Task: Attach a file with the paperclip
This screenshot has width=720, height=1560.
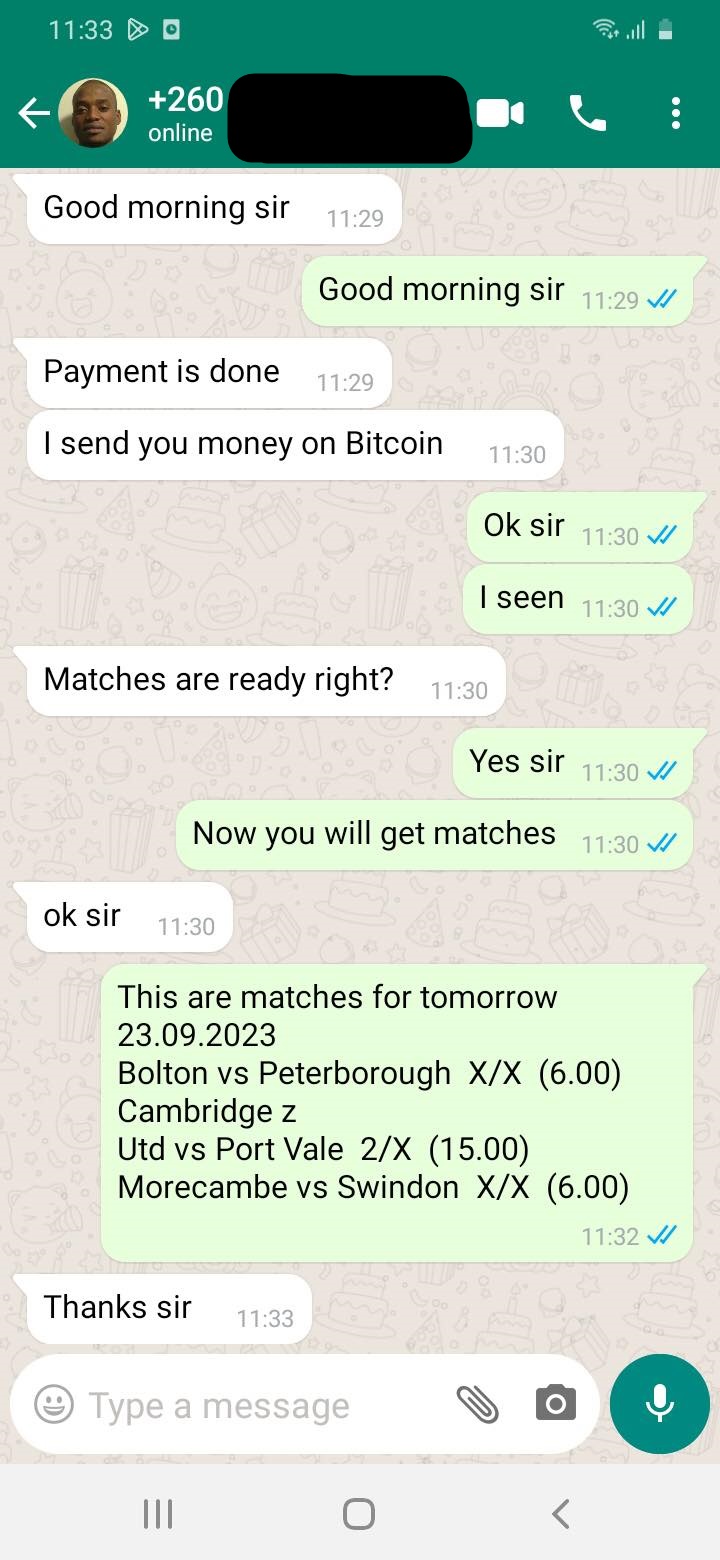Action: coord(478,1404)
